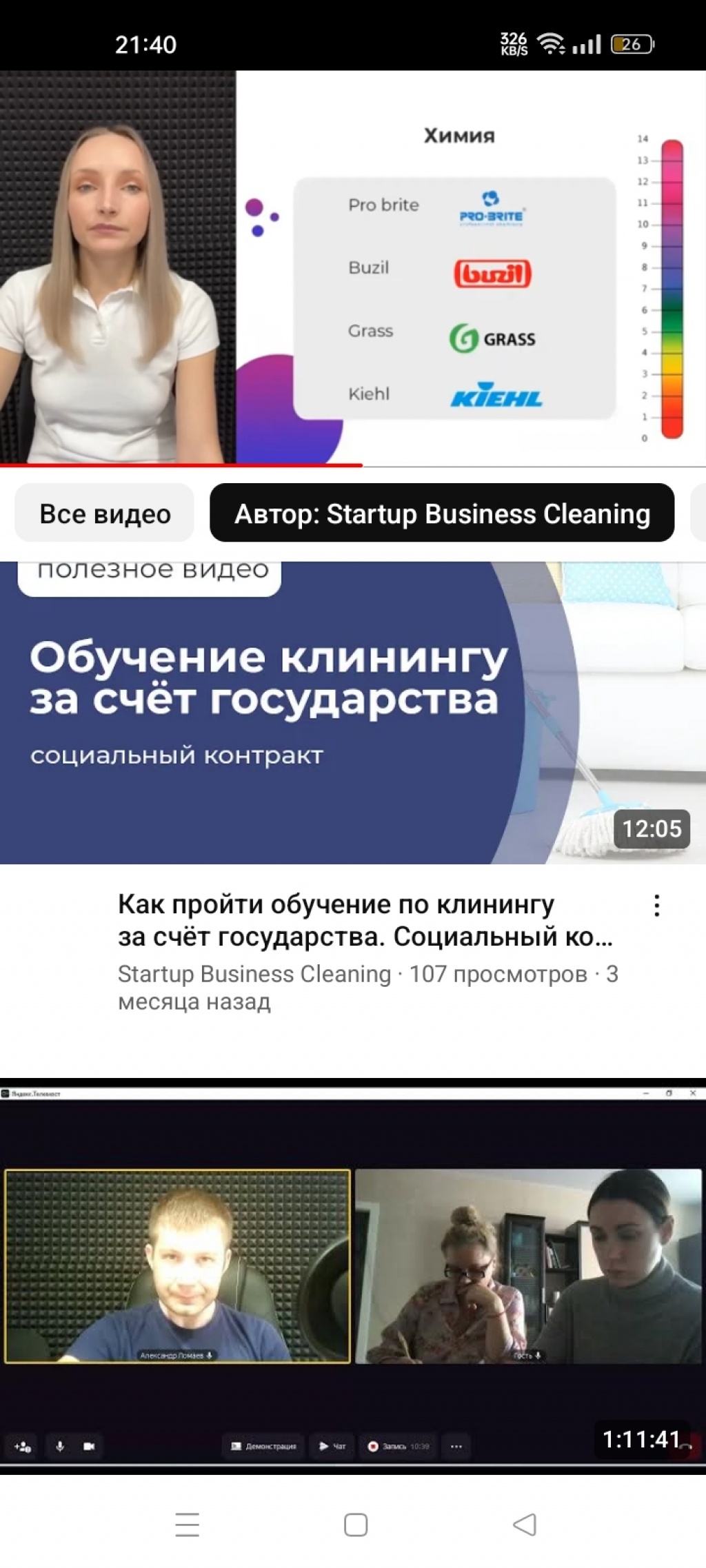Select the Автор: Startup Business Cleaning chip
706x1568 pixels.
tap(442, 513)
